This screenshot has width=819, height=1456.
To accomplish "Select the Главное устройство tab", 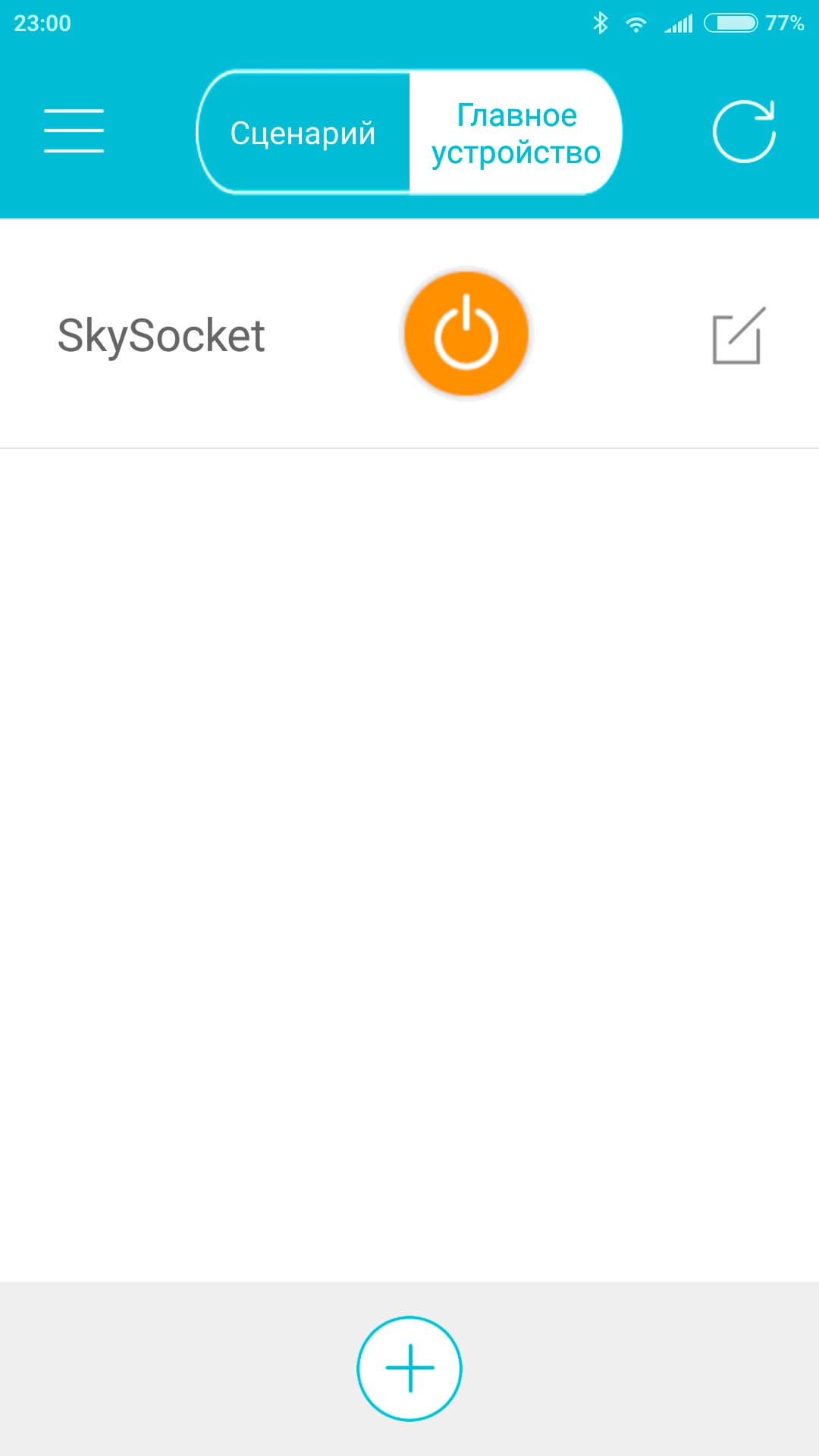I will [516, 133].
